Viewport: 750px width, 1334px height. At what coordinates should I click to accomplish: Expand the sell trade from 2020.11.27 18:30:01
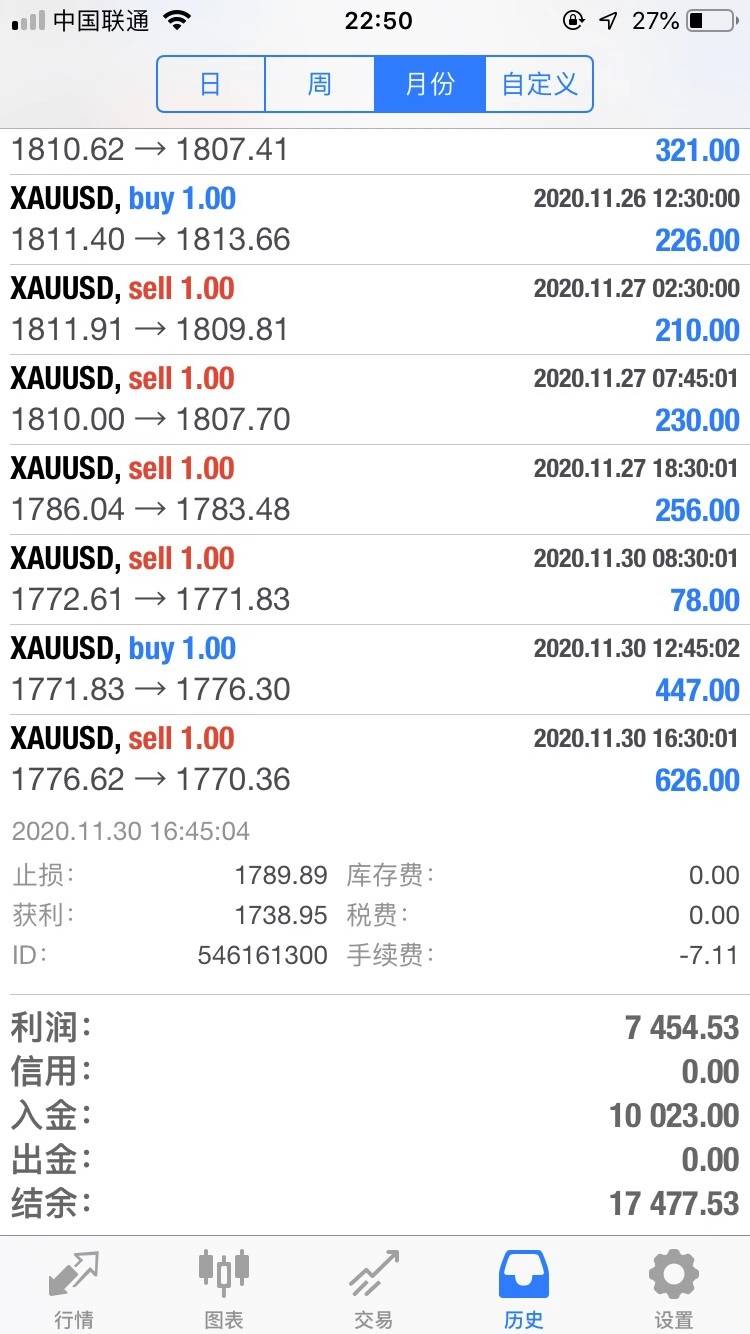tap(375, 490)
